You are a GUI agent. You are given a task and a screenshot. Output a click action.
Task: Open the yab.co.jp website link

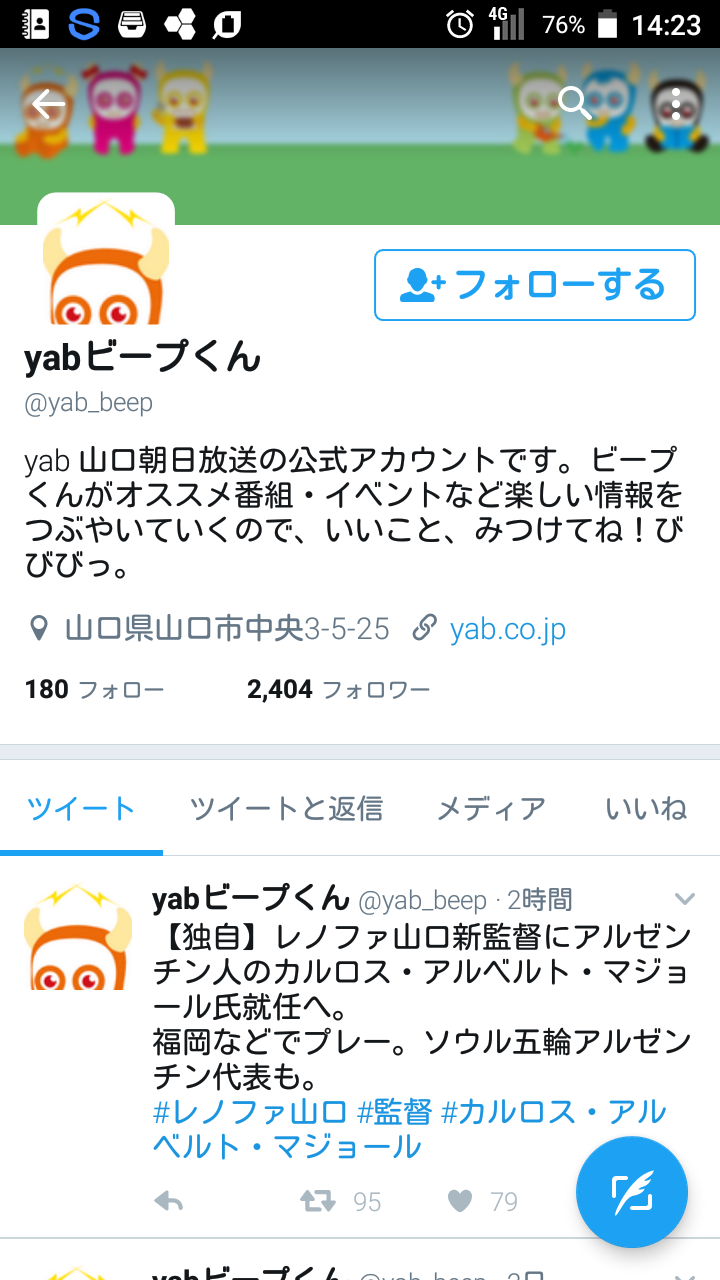(507, 629)
